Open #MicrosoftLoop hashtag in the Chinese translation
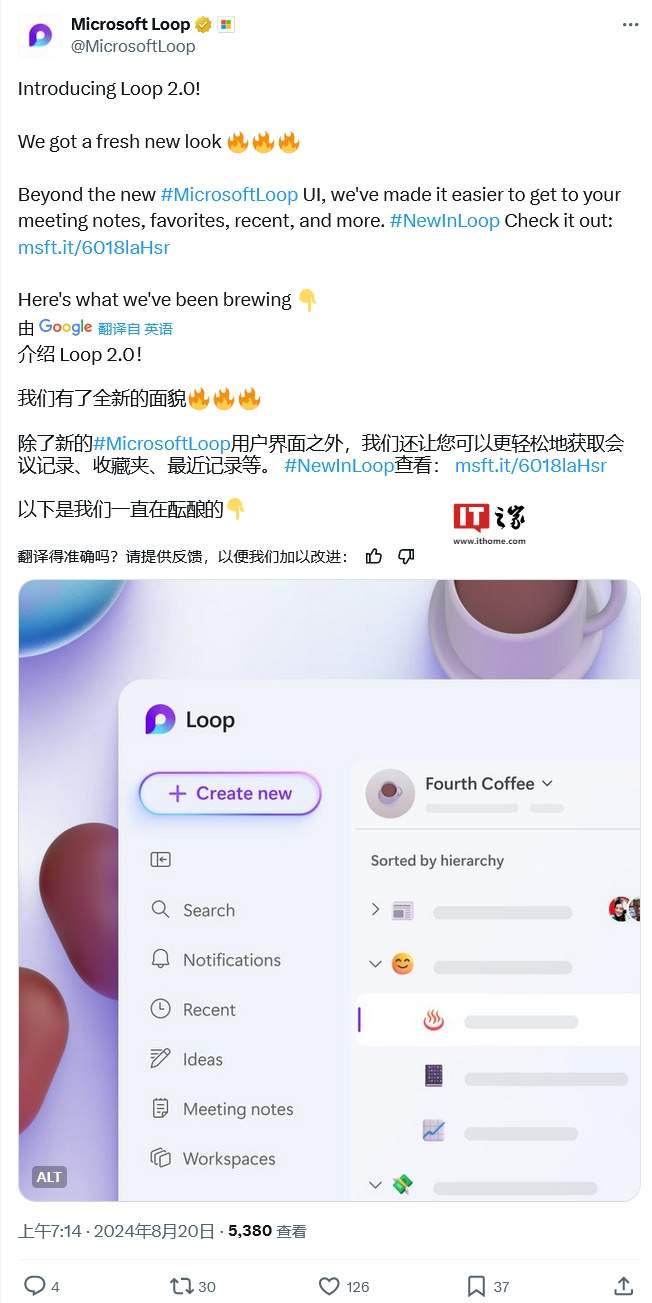This screenshot has height=1303, width=652. pos(162,442)
